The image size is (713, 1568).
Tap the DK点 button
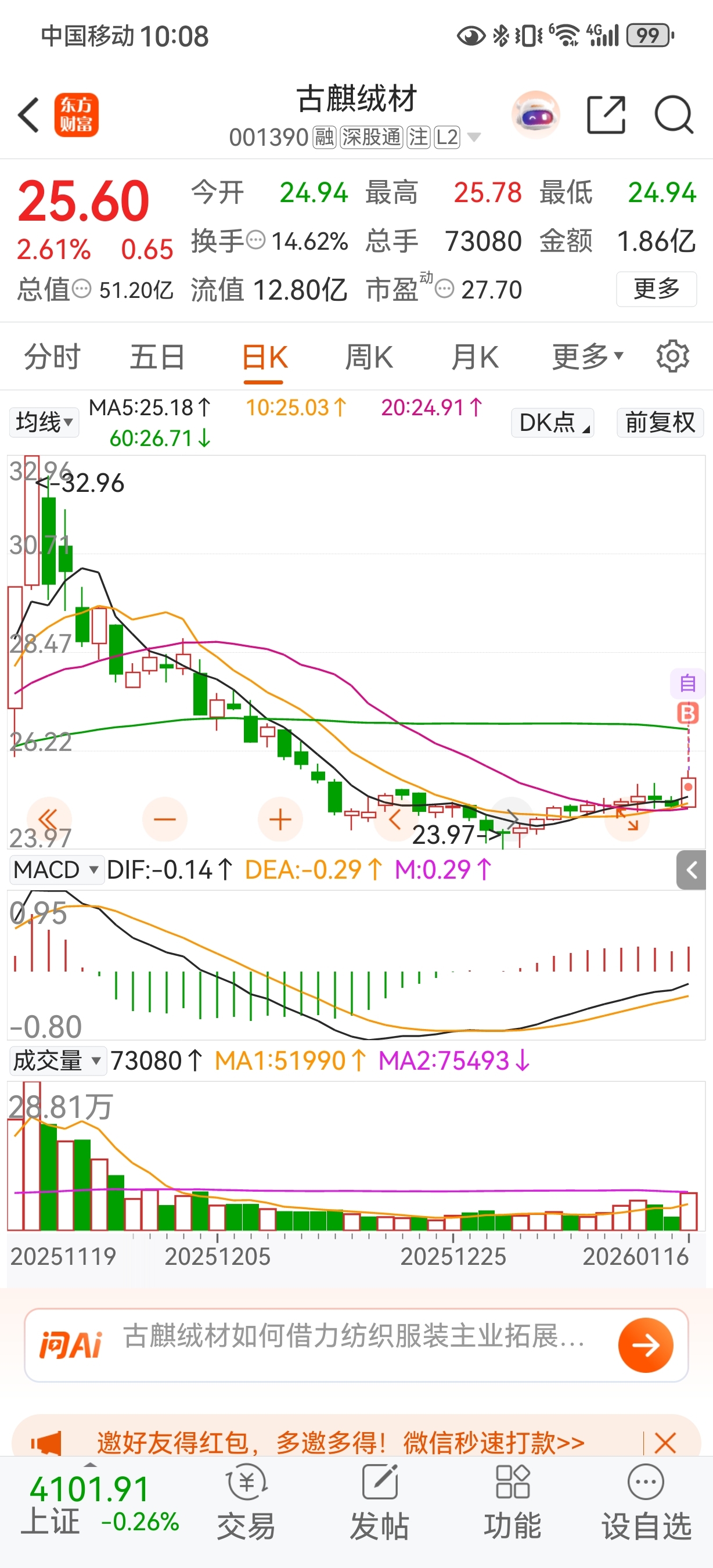(552, 422)
